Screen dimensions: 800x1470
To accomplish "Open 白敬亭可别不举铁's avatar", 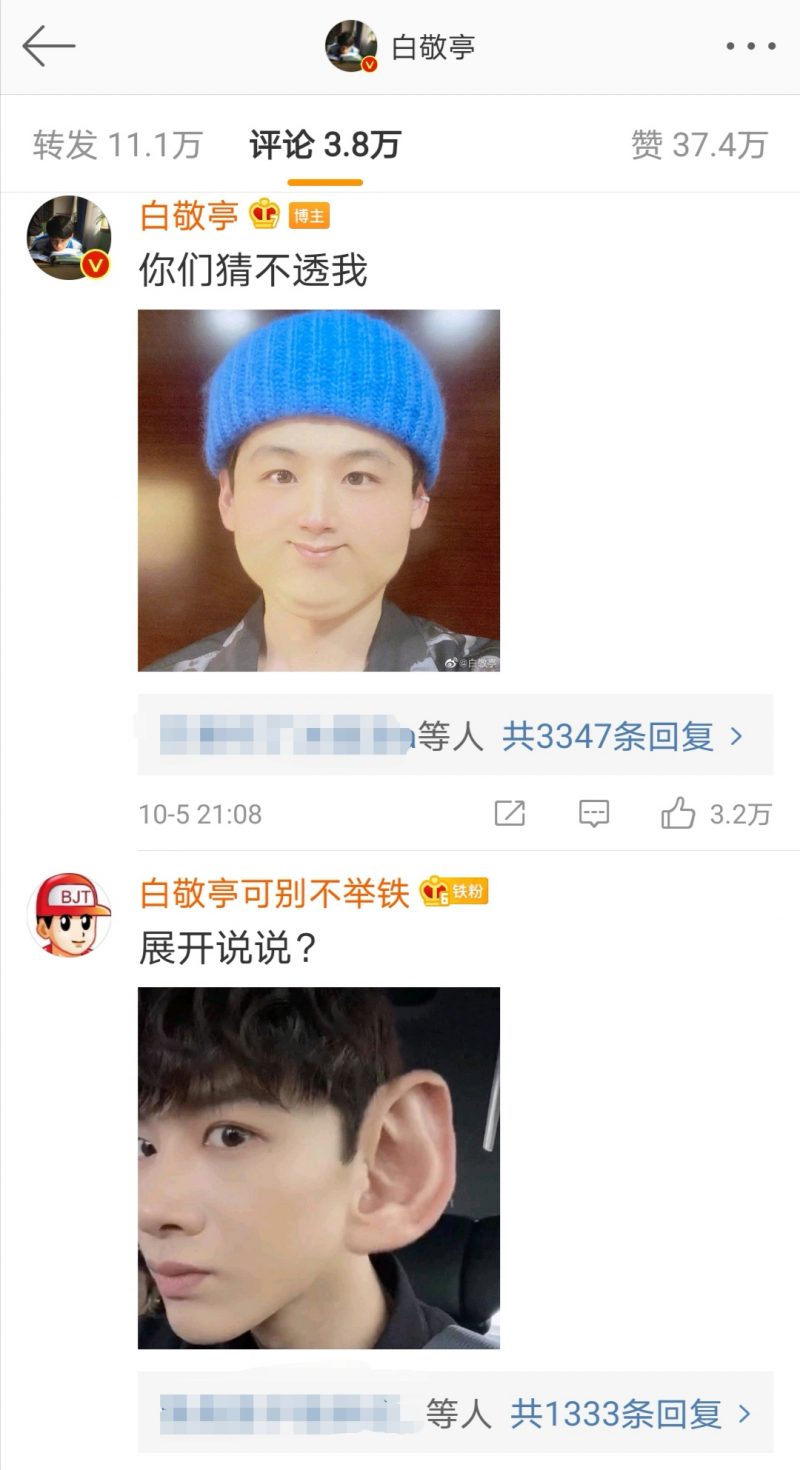I will 68,914.
